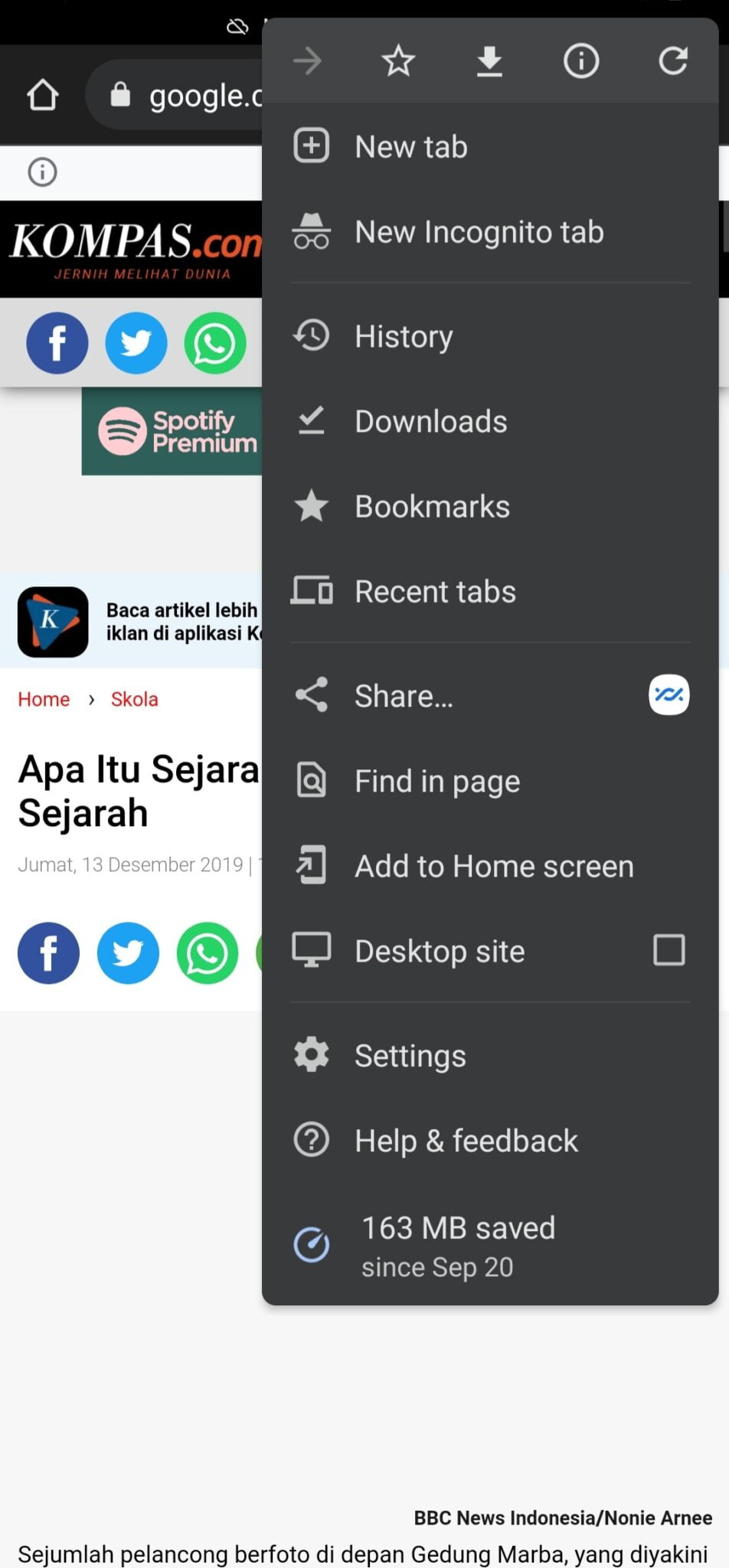Select Add to Home screen
The width and height of the screenshot is (729, 1568).
tap(490, 866)
